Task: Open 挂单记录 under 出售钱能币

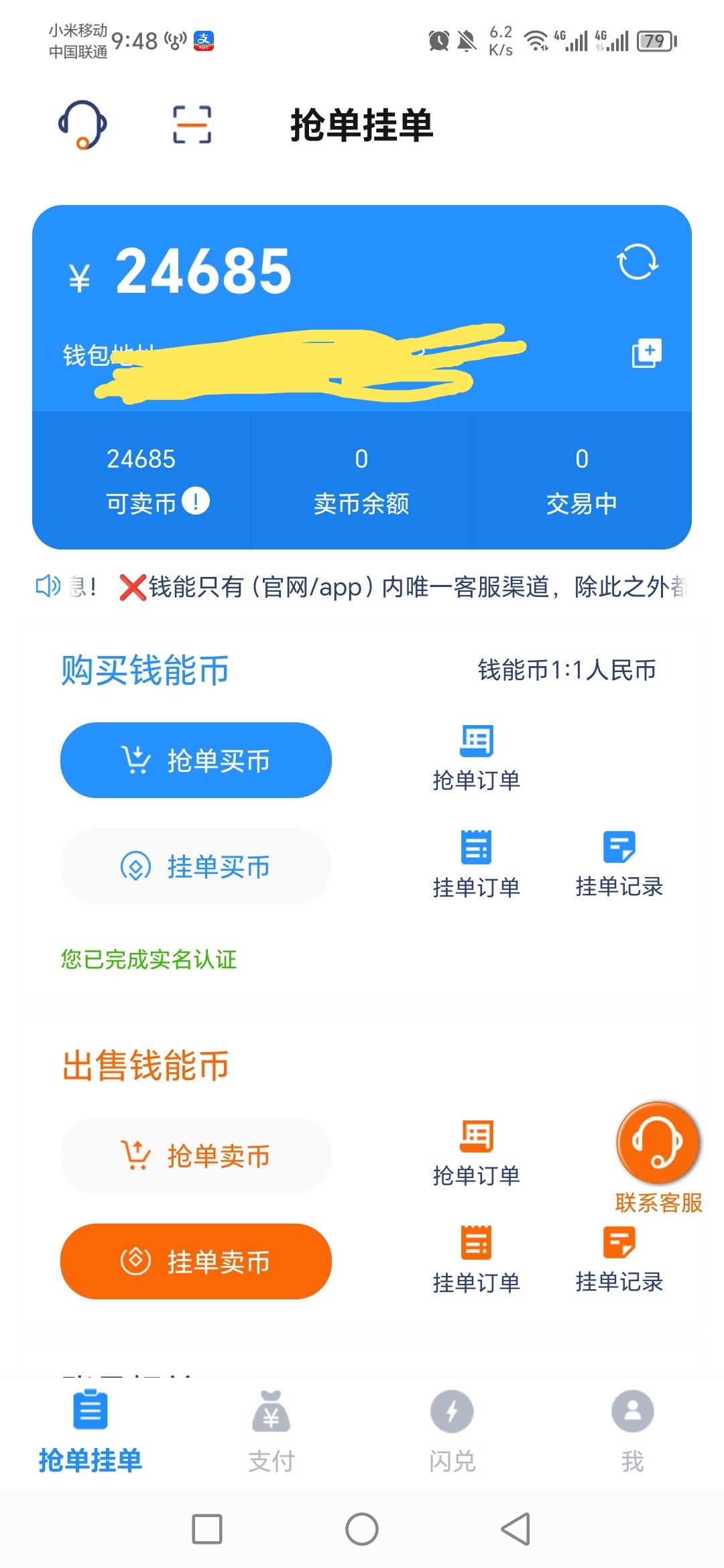Action: [x=619, y=1260]
